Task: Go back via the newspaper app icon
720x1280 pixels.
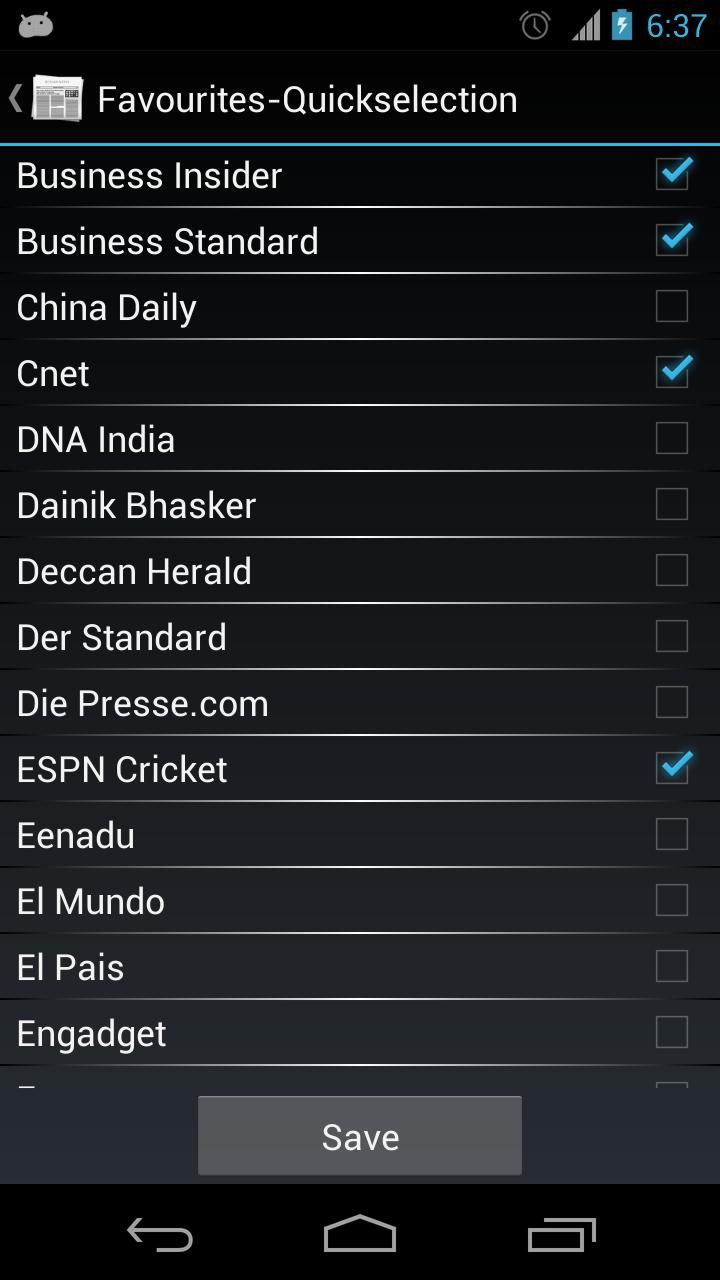Action: (x=55, y=99)
